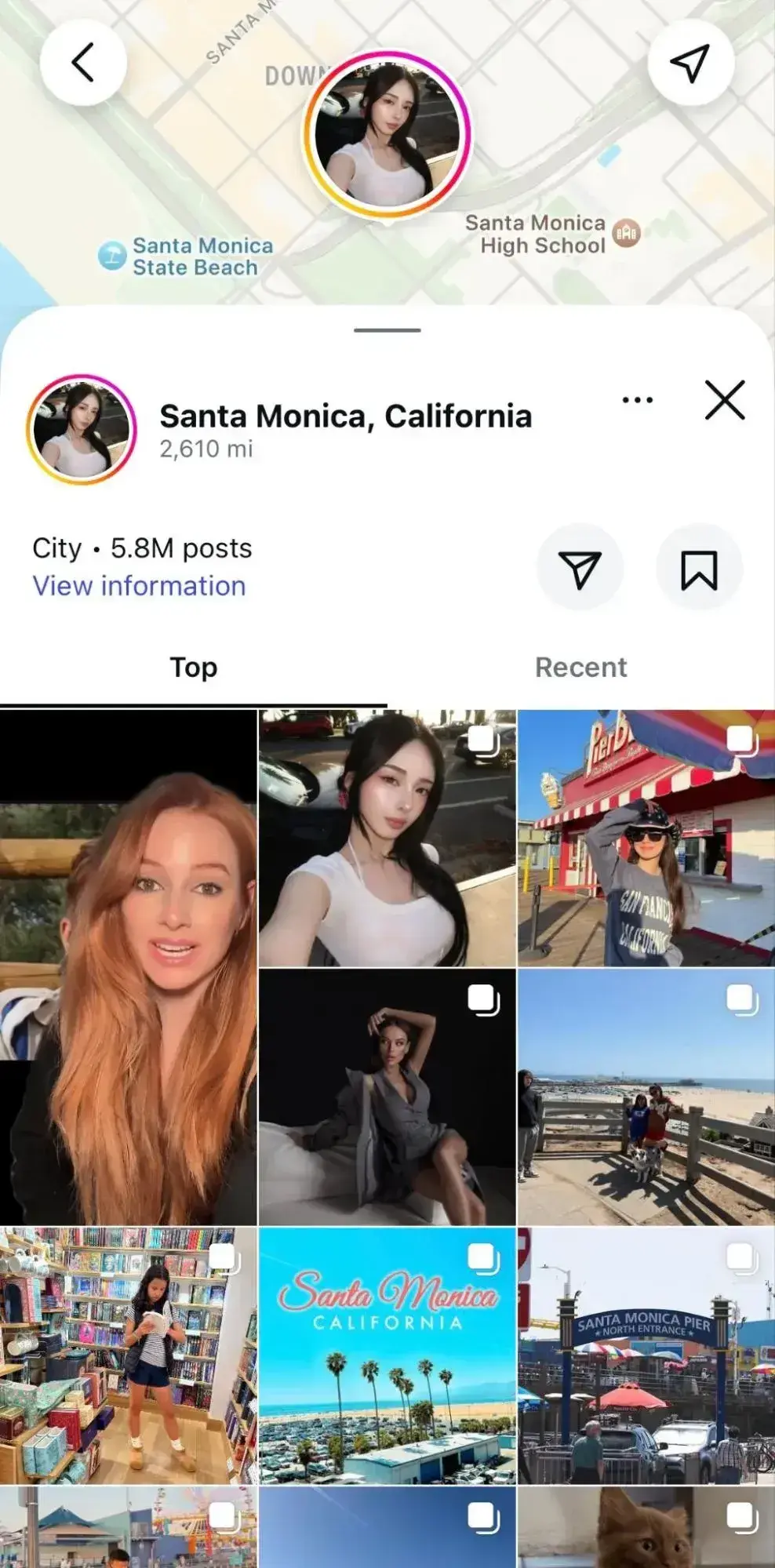Image resolution: width=775 pixels, height=1568 pixels.
Task: Open the View information link
Action: [139, 586]
